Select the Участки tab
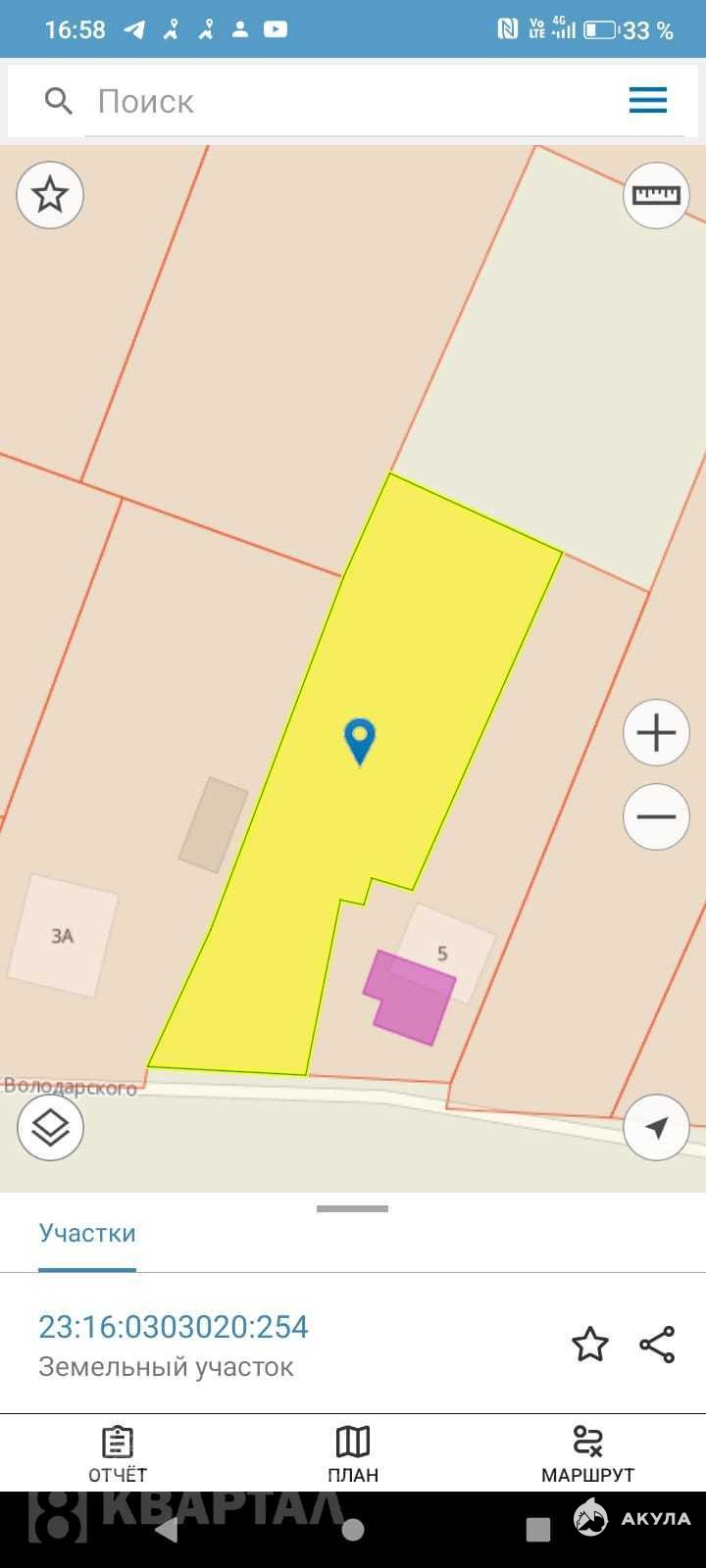Screen dimensions: 706x1568 [87, 1233]
